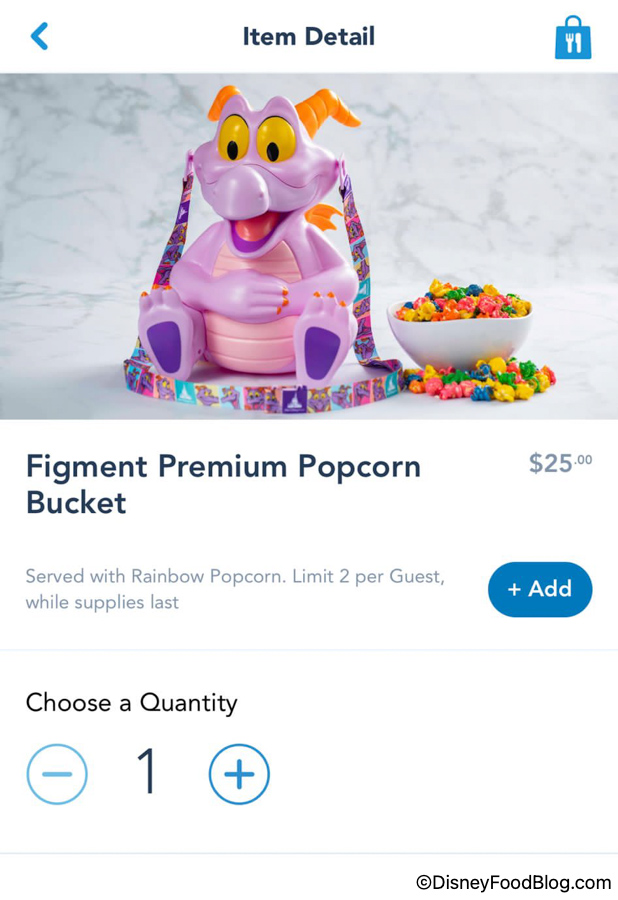Add Figment Popcorn Bucket to order

[540, 589]
